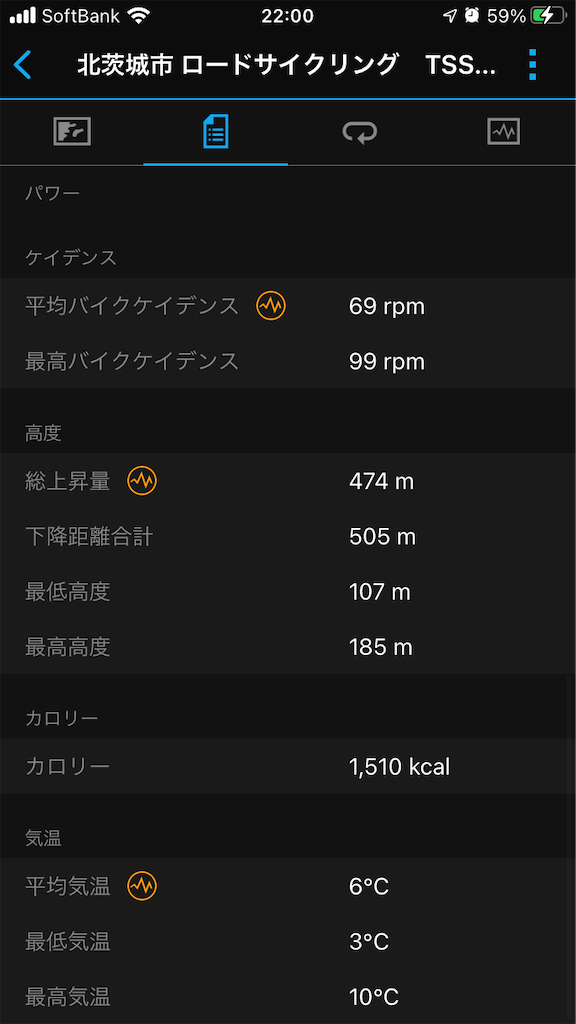Switch to the laps tab
The width and height of the screenshot is (576, 1024).
(360, 133)
